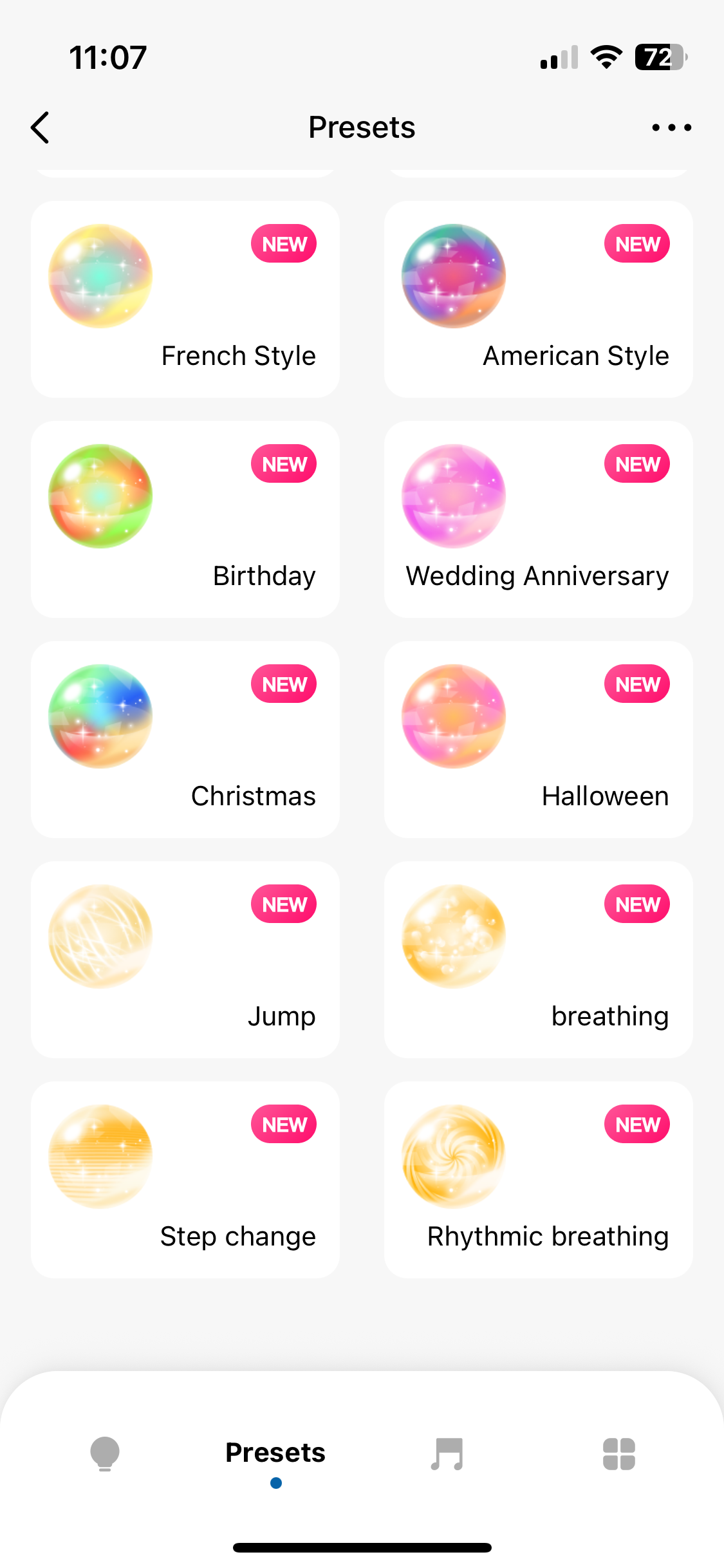Screen dimensions: 724x1568
Task: Choose the breathing preset card
Action: click(538, 960)
